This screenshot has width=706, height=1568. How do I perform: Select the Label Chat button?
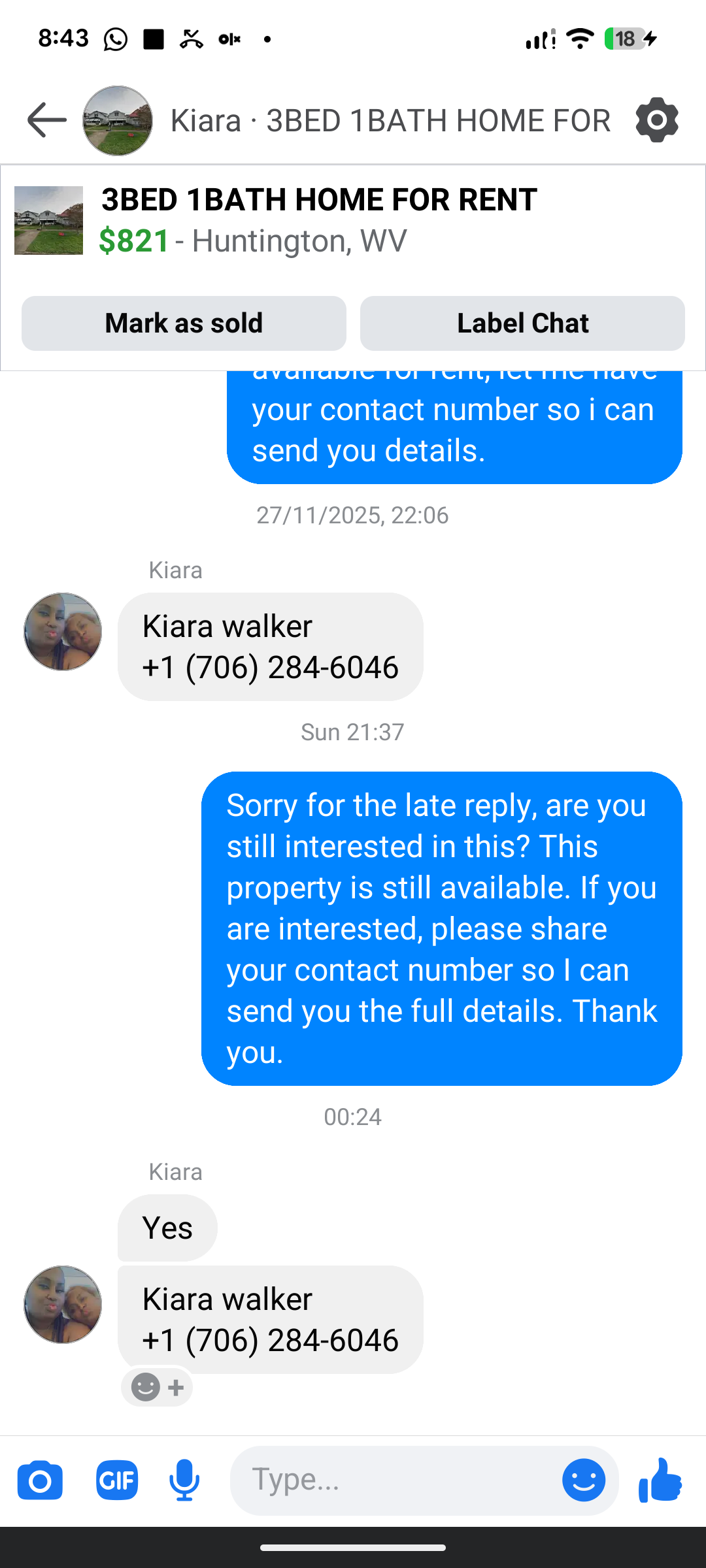pyautogui.click(x=522, y=323)
